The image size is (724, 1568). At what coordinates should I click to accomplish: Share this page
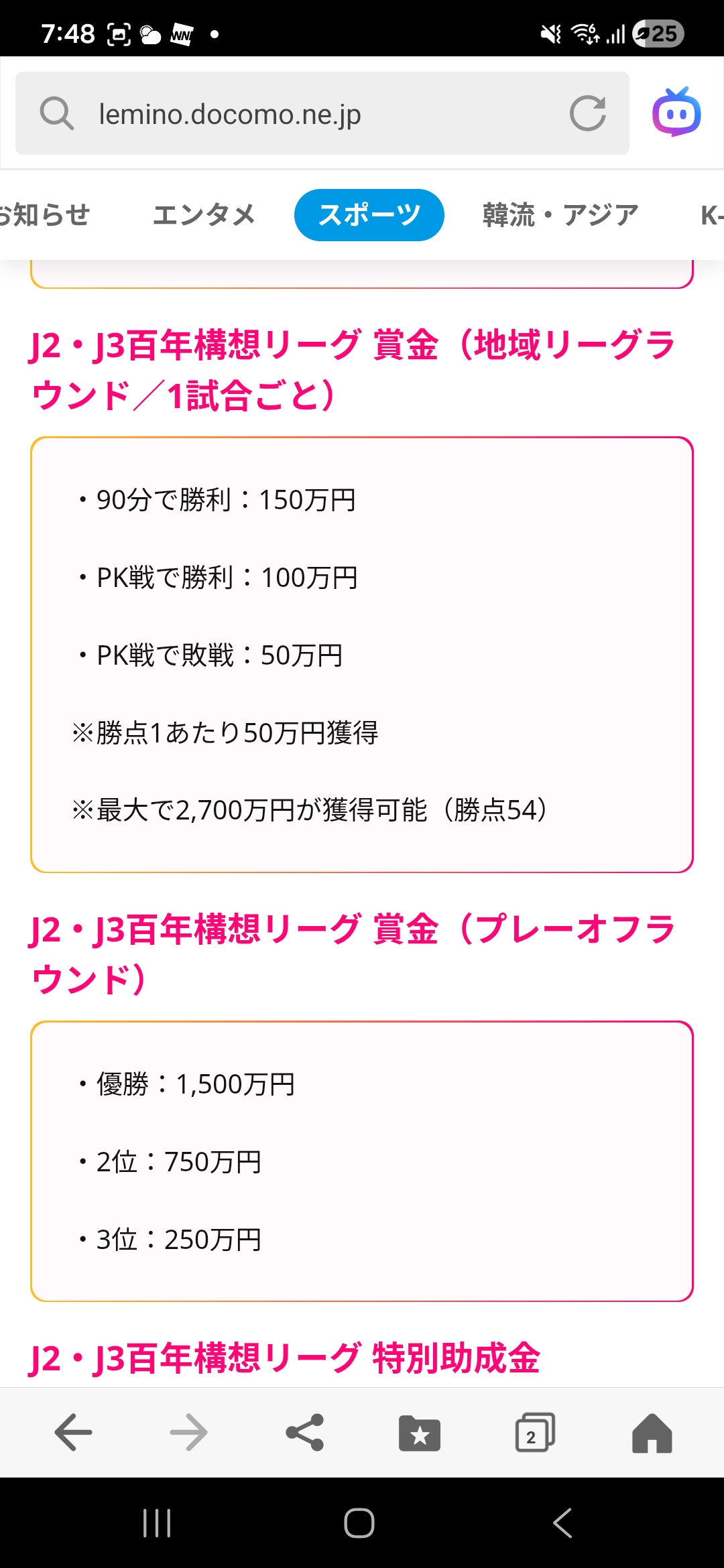click(305, 1432)
